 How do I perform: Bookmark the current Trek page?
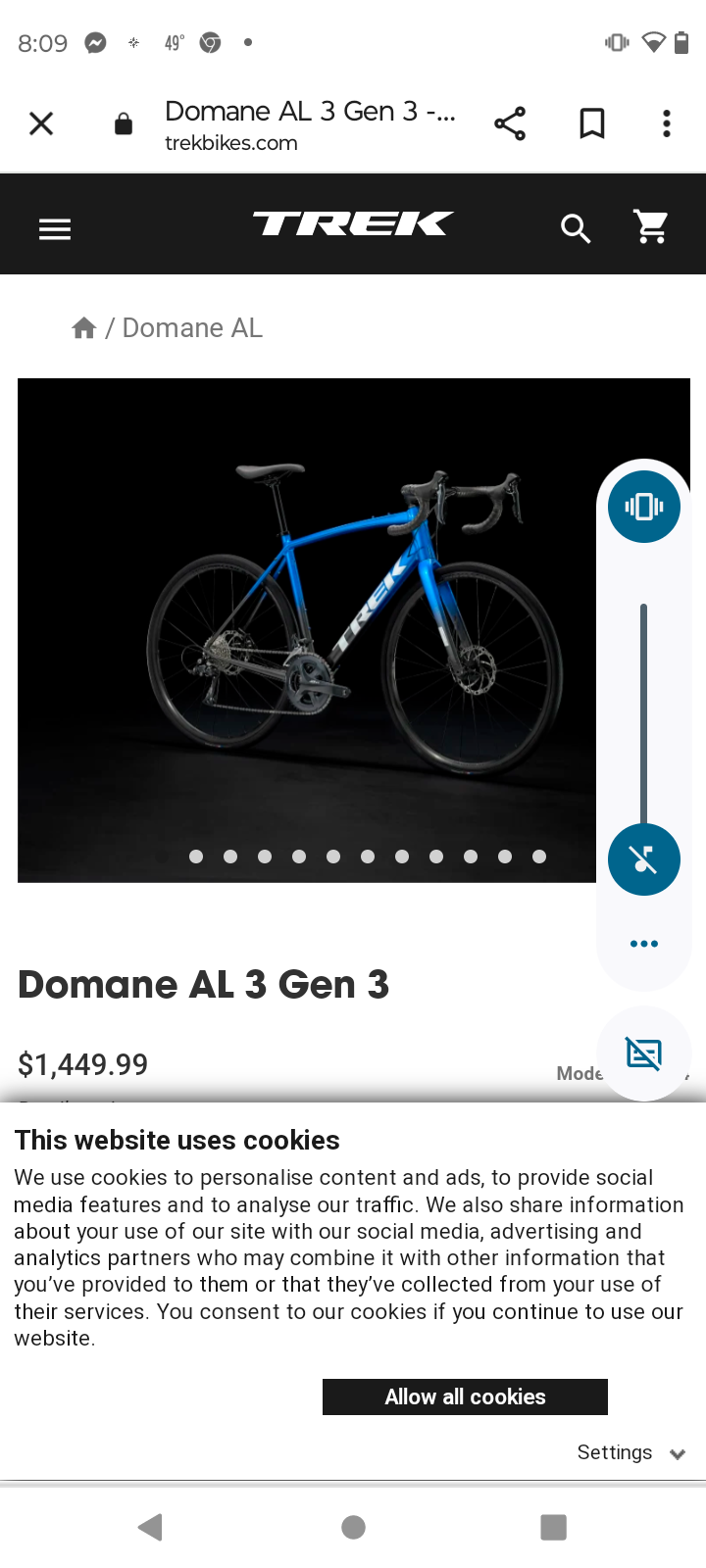591,122
